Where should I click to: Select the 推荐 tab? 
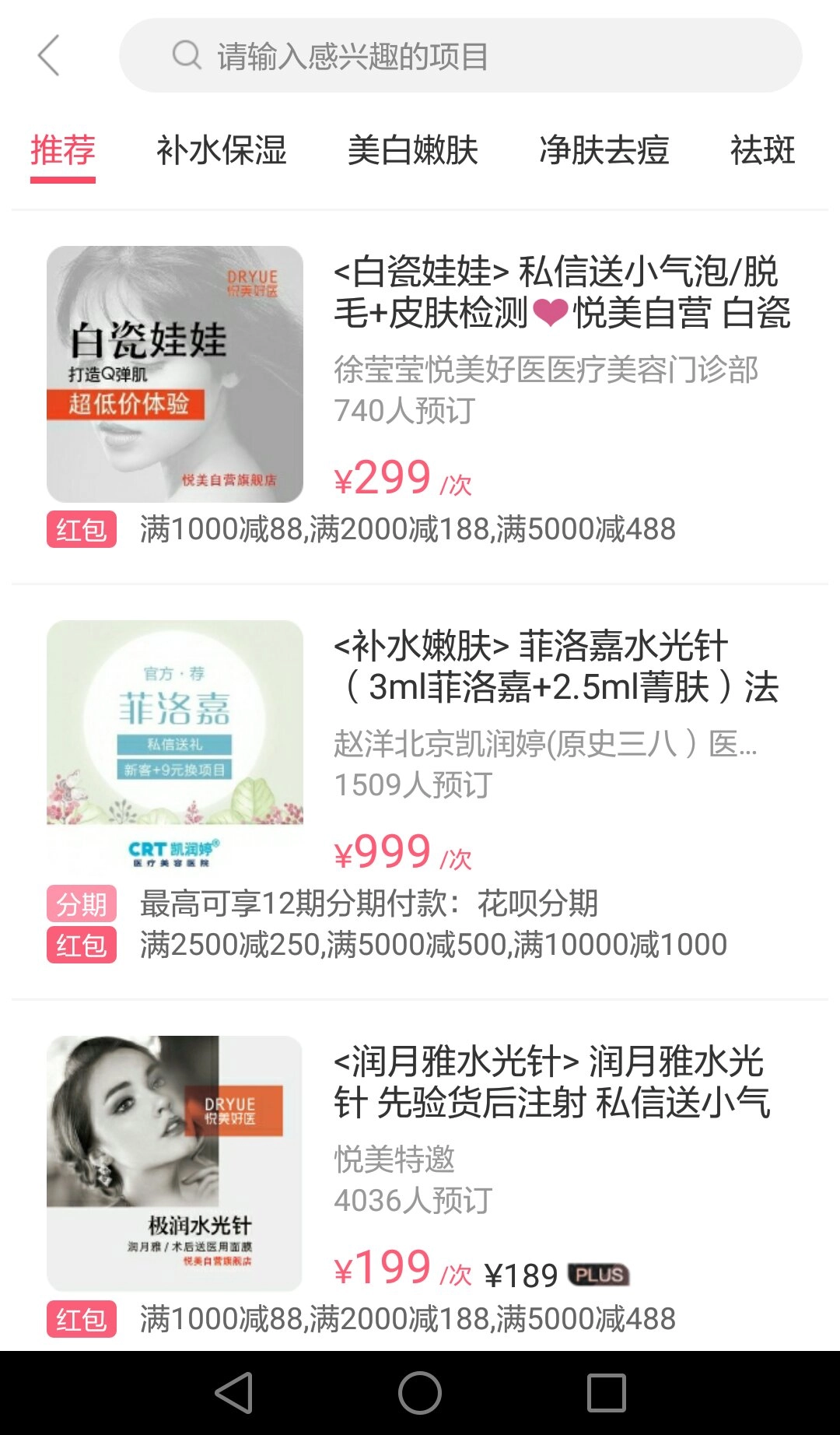(x=63, y=150)
